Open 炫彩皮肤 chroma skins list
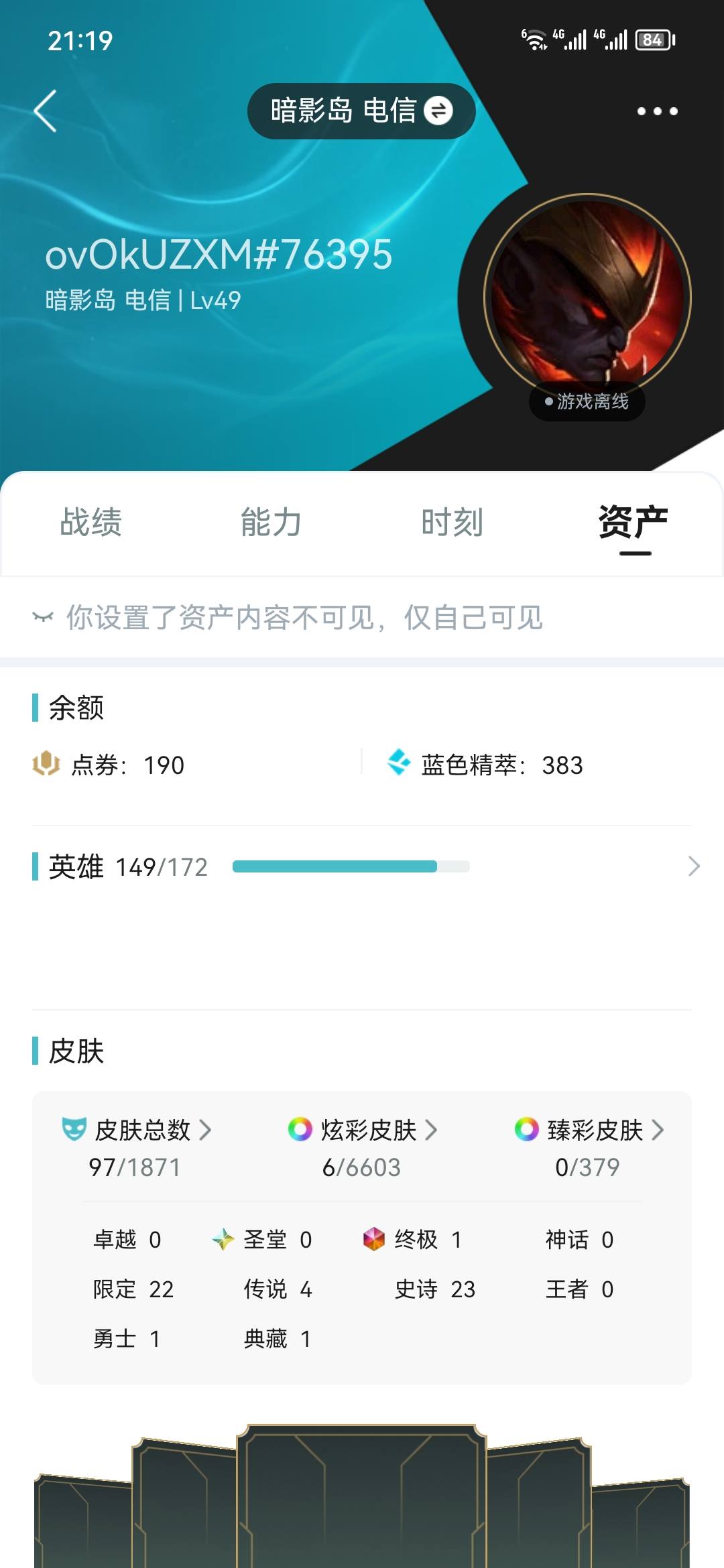This screenshot has width=724, height=1568. tap(369, 1130)
